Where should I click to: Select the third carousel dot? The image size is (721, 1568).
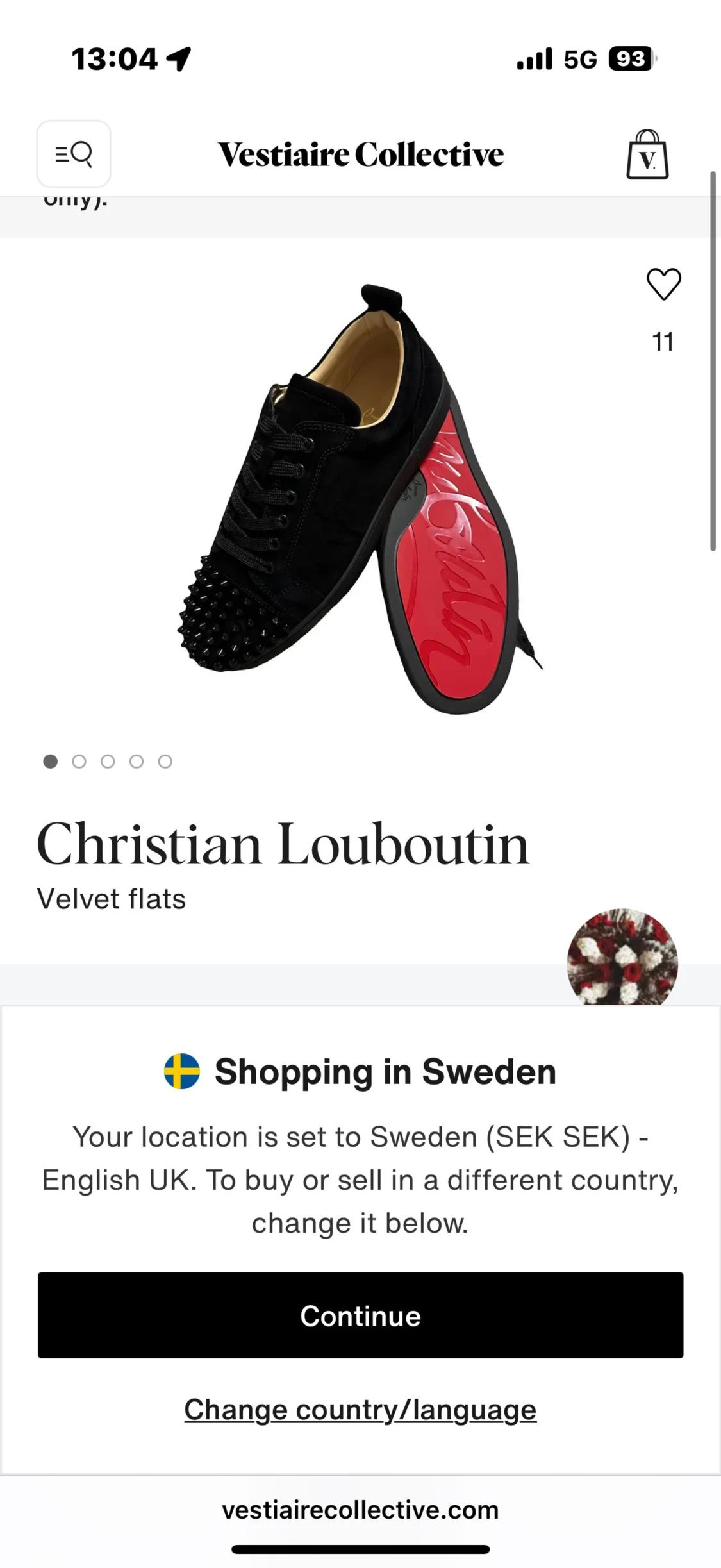pyautogui.click(x=108, y=762)
